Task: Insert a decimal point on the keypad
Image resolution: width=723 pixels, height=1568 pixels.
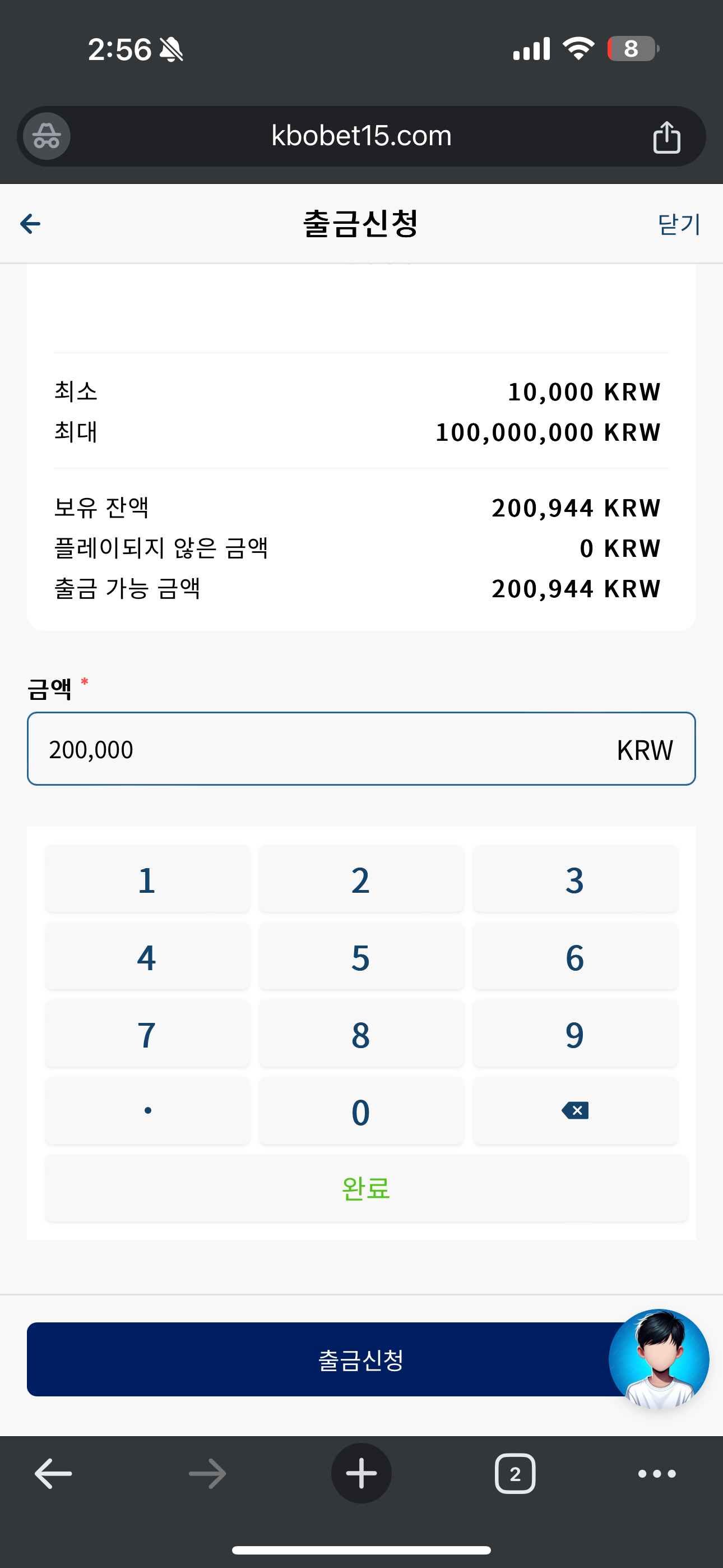Action: click(147, 1112)
